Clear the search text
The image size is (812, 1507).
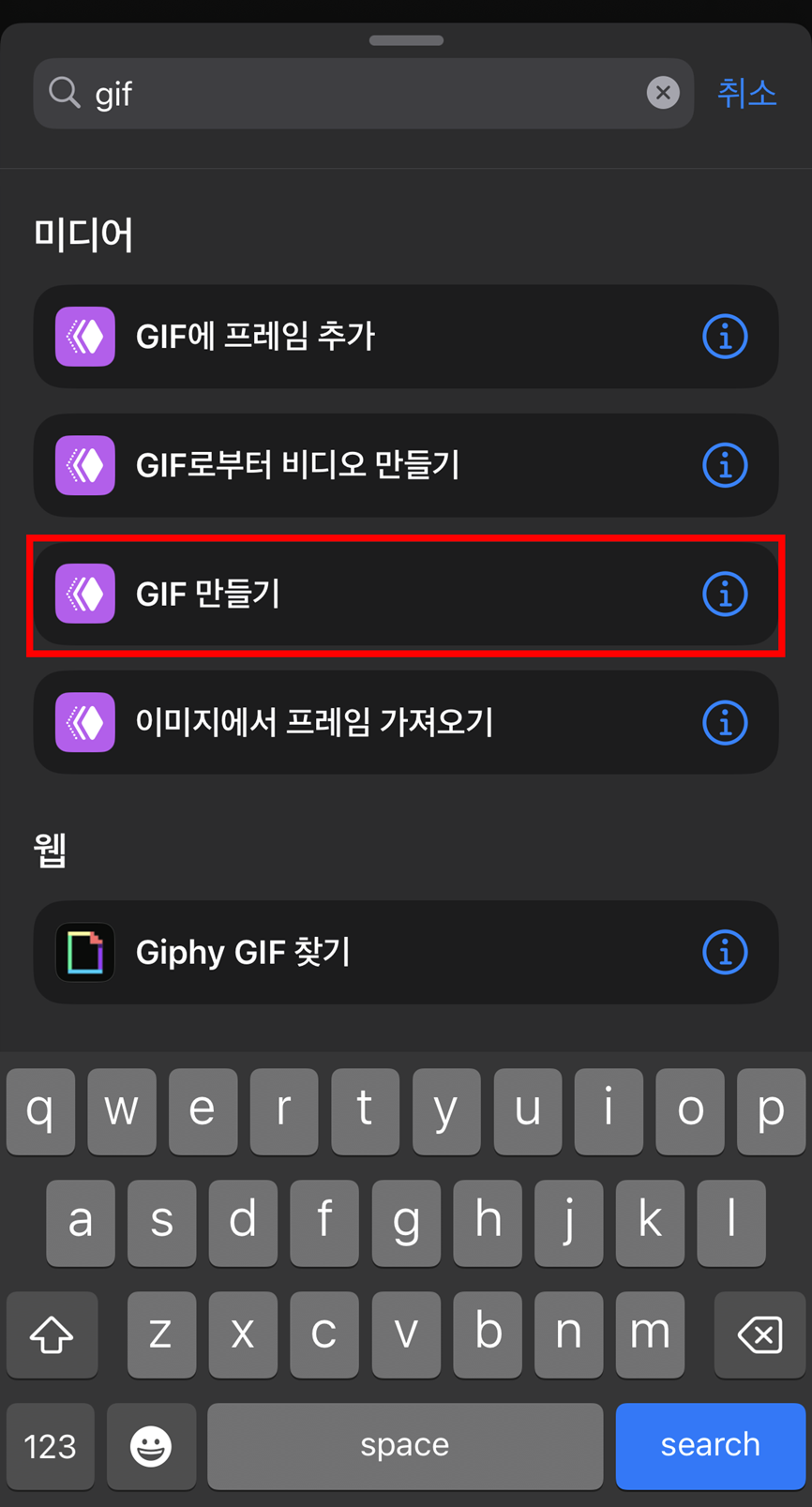click(663, 93)
